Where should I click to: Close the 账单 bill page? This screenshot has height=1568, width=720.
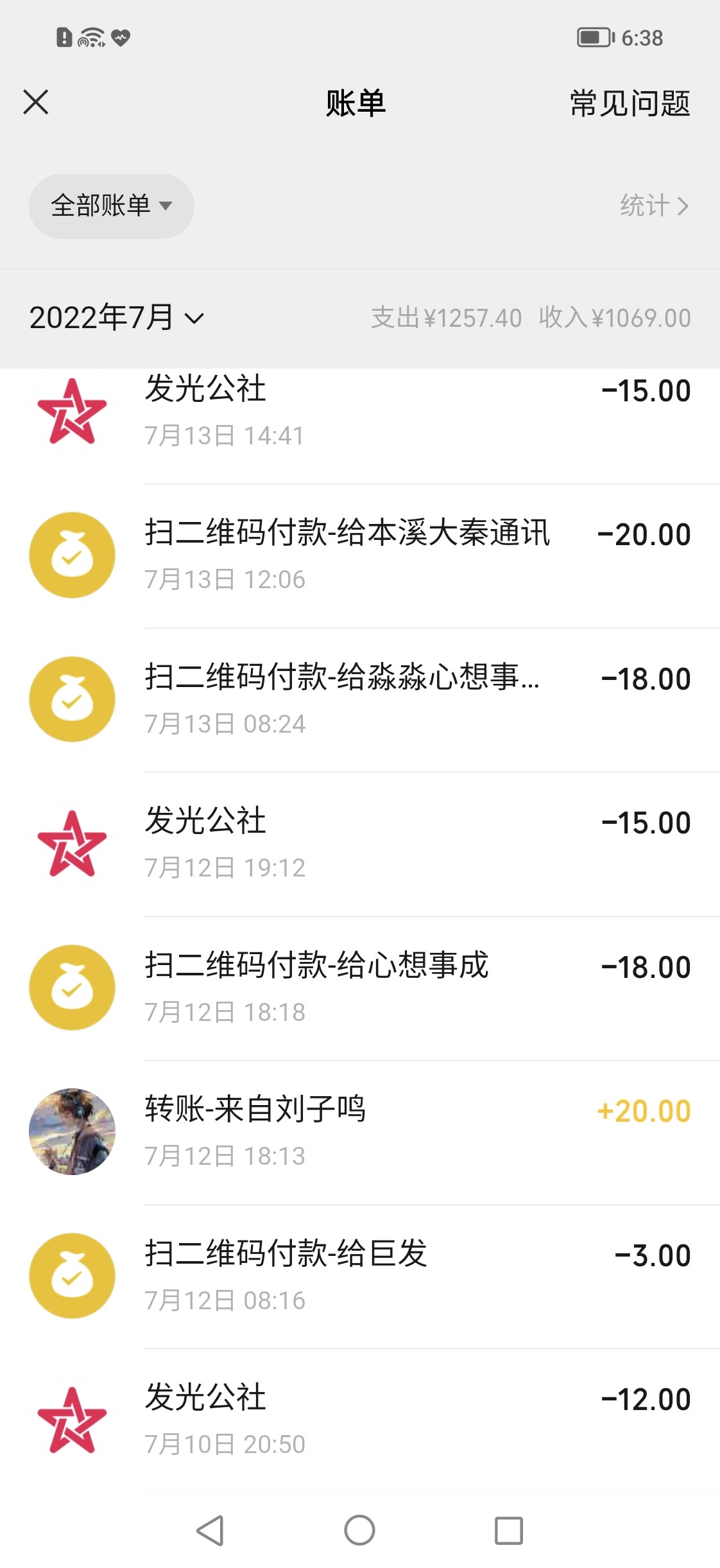[36, 102]
